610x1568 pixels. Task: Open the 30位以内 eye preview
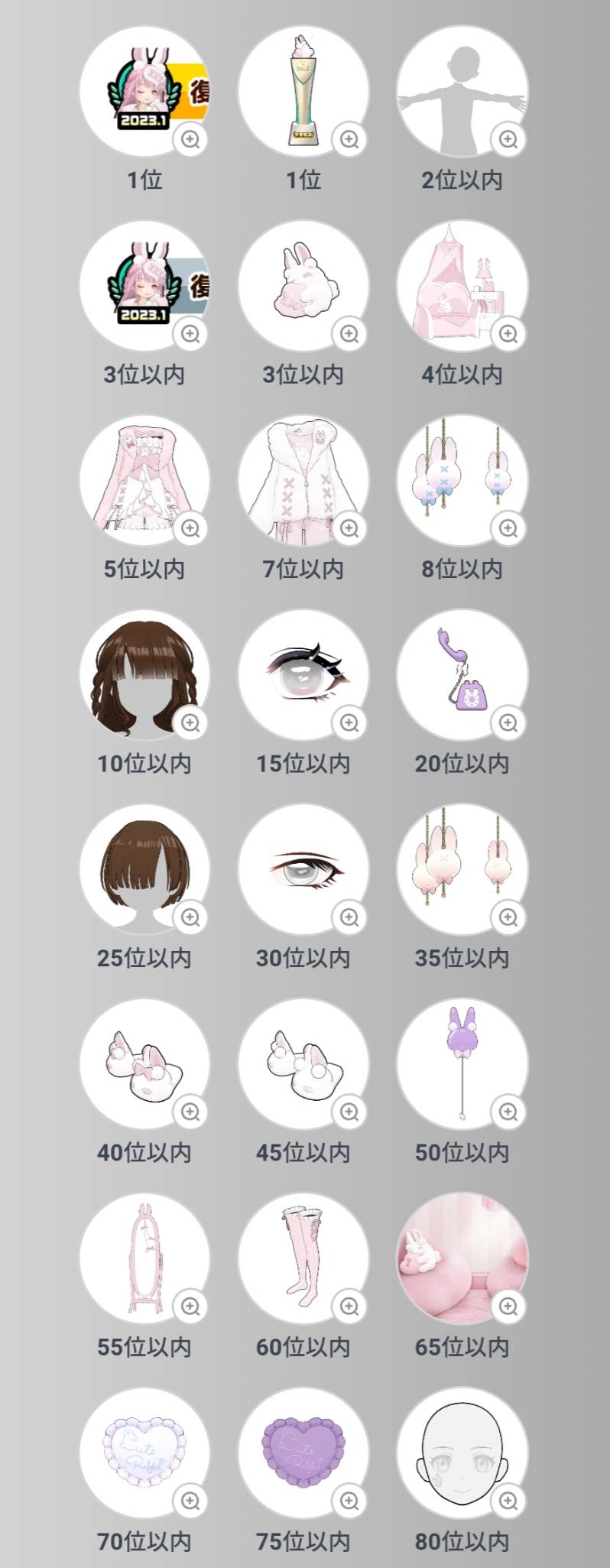[349, 917]
